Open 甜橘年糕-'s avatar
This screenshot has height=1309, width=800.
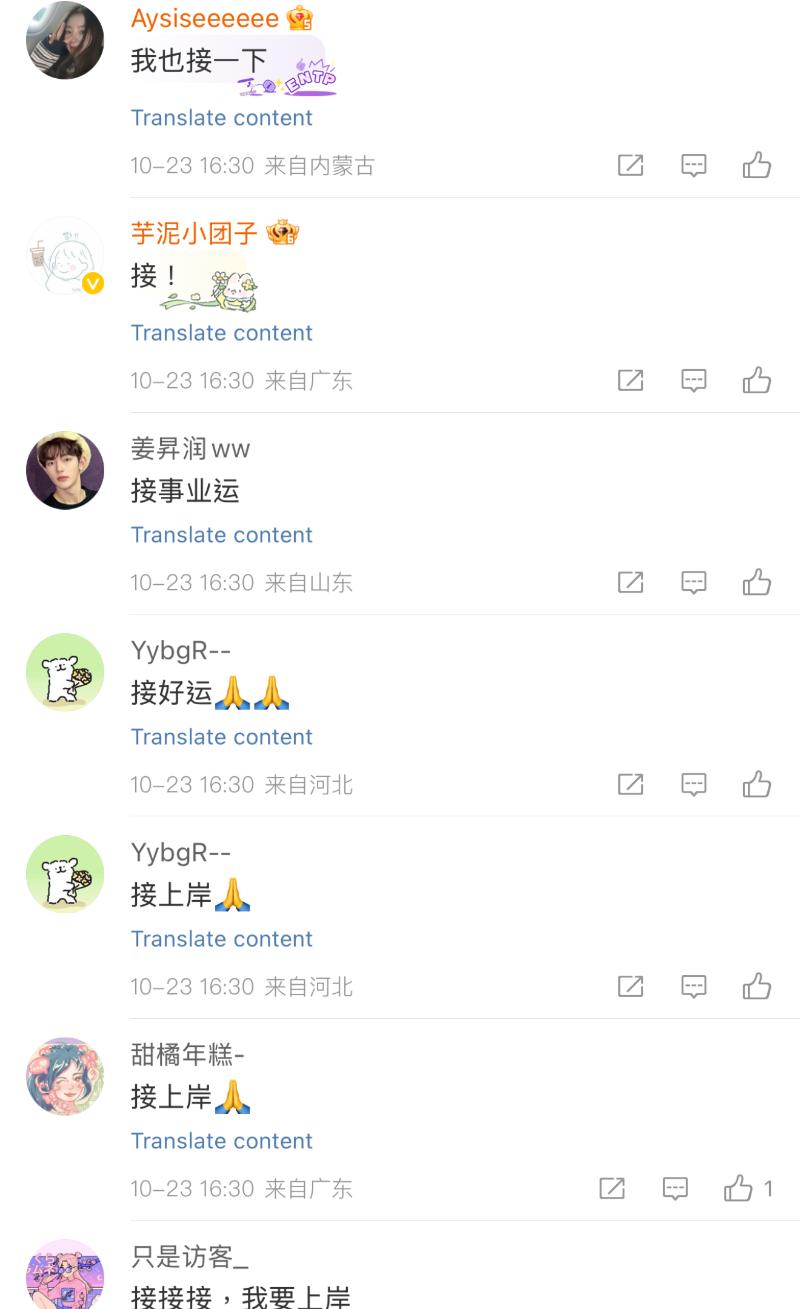tap(65, 1076)
